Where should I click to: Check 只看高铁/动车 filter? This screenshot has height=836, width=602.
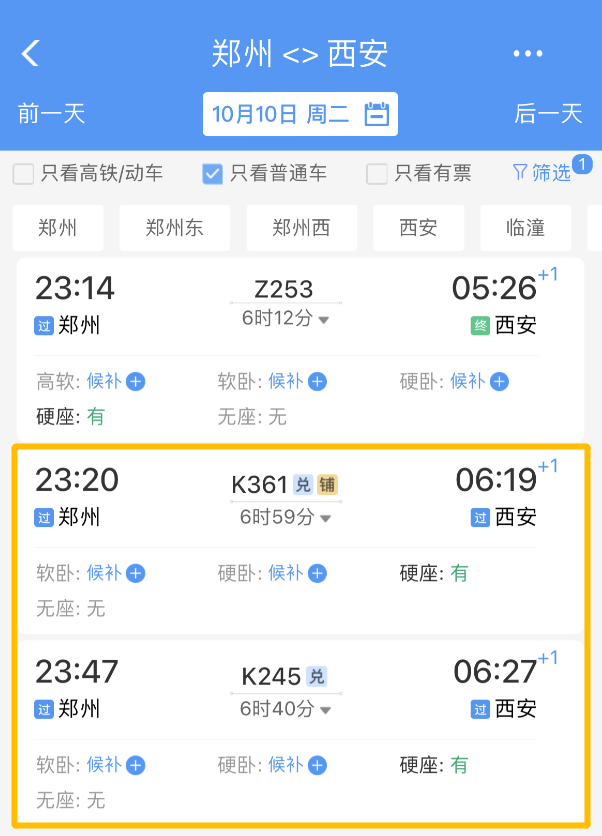pos(23,174)
